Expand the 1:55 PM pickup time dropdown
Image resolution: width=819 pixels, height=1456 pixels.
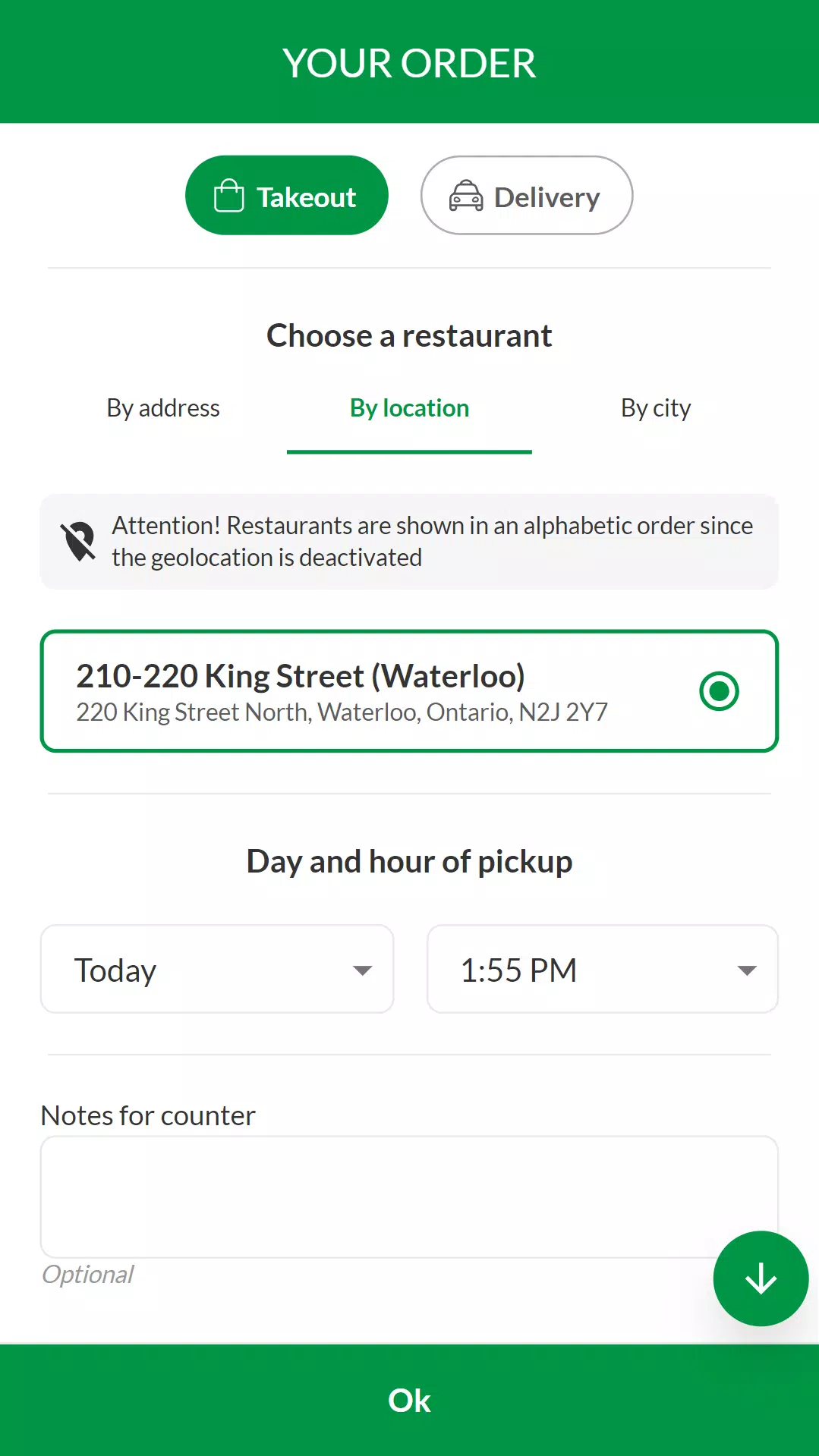tap(603, 969)
